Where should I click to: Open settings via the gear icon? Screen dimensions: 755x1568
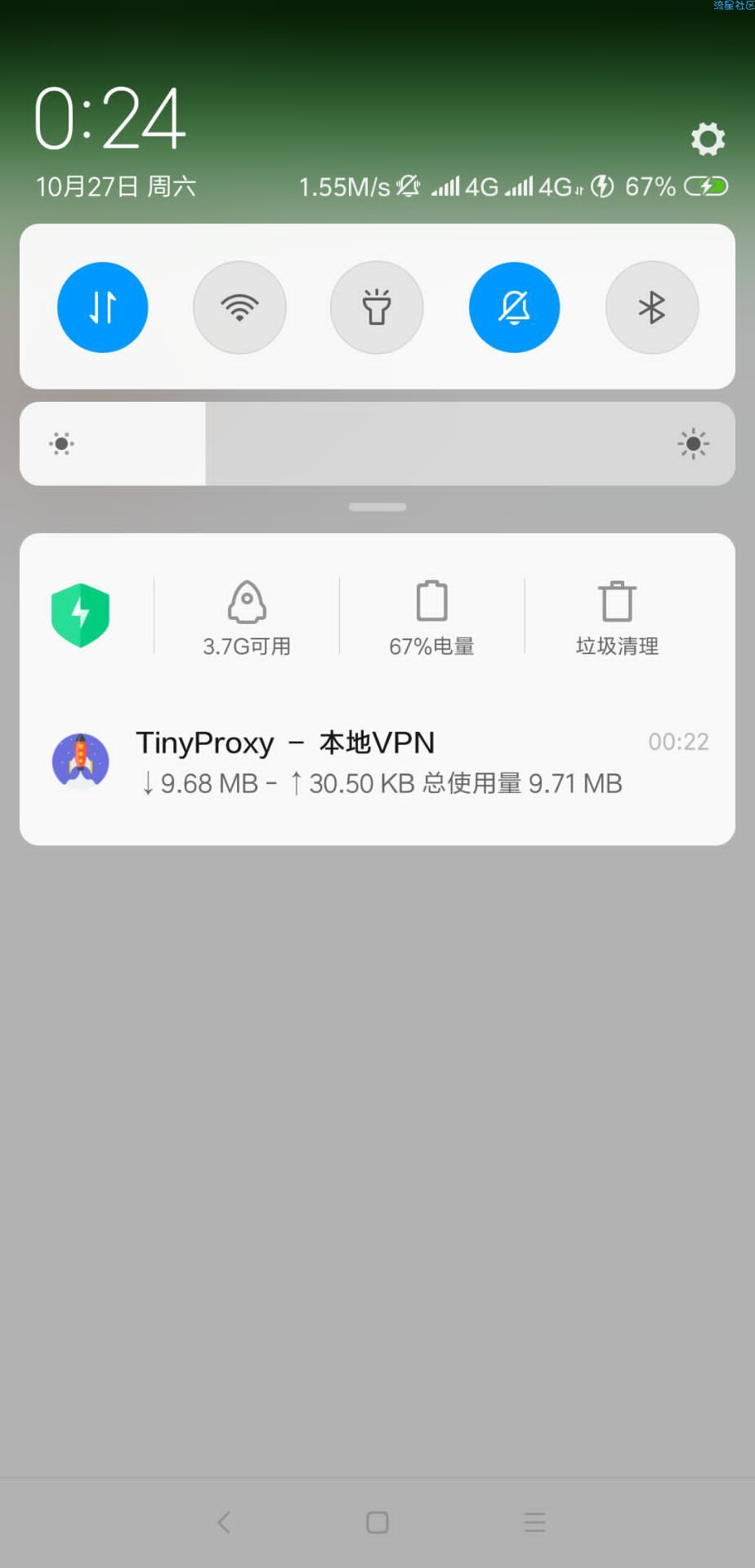(708, 139)
